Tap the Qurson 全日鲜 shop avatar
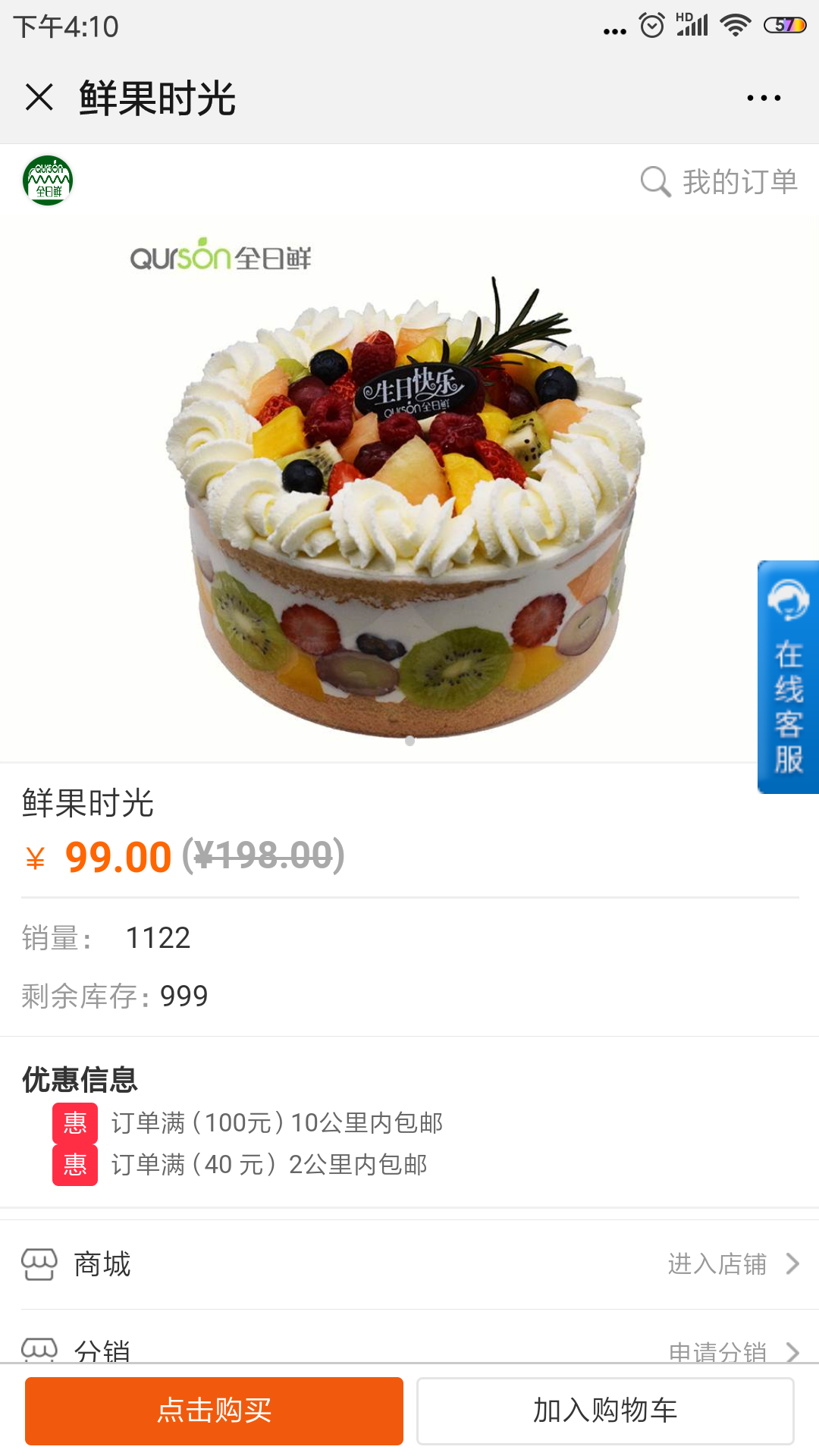This screenshot has height=1456, width=819. click(48, 180)
